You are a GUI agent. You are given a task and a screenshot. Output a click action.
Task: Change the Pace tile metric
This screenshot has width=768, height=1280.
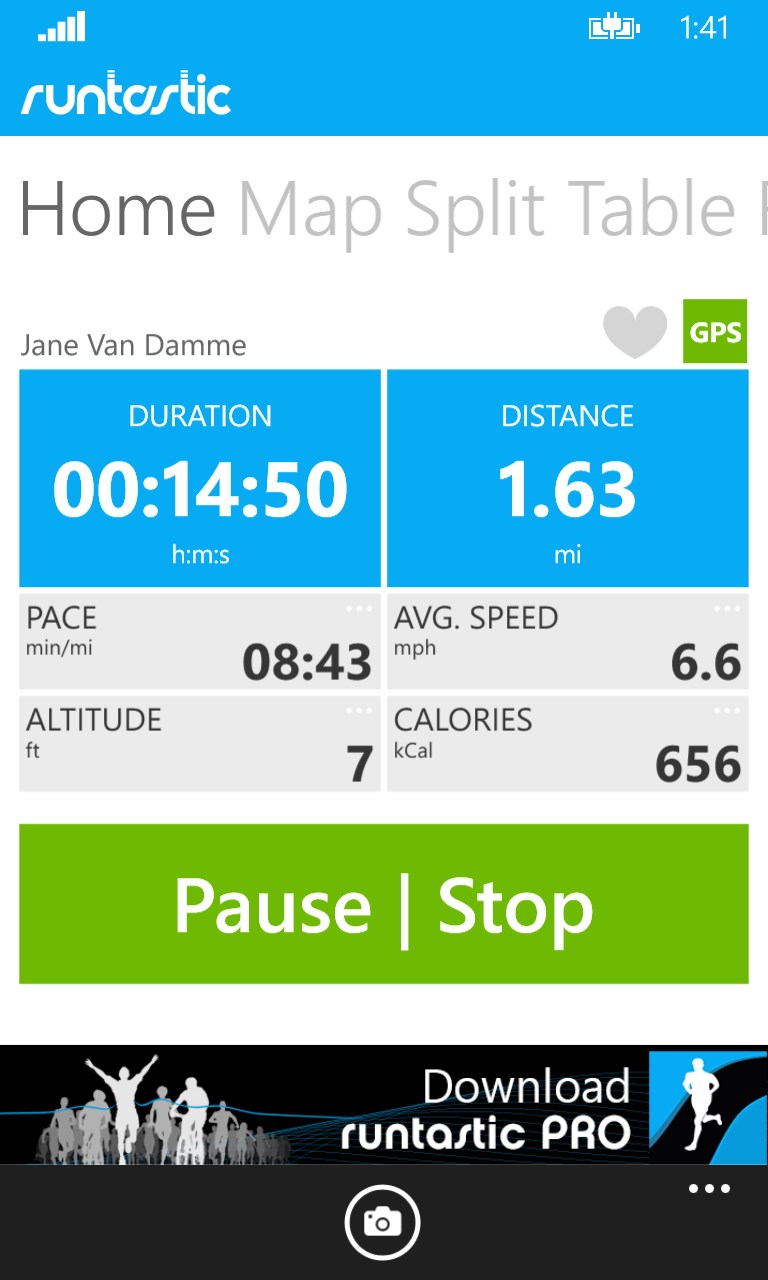point(200,640)
